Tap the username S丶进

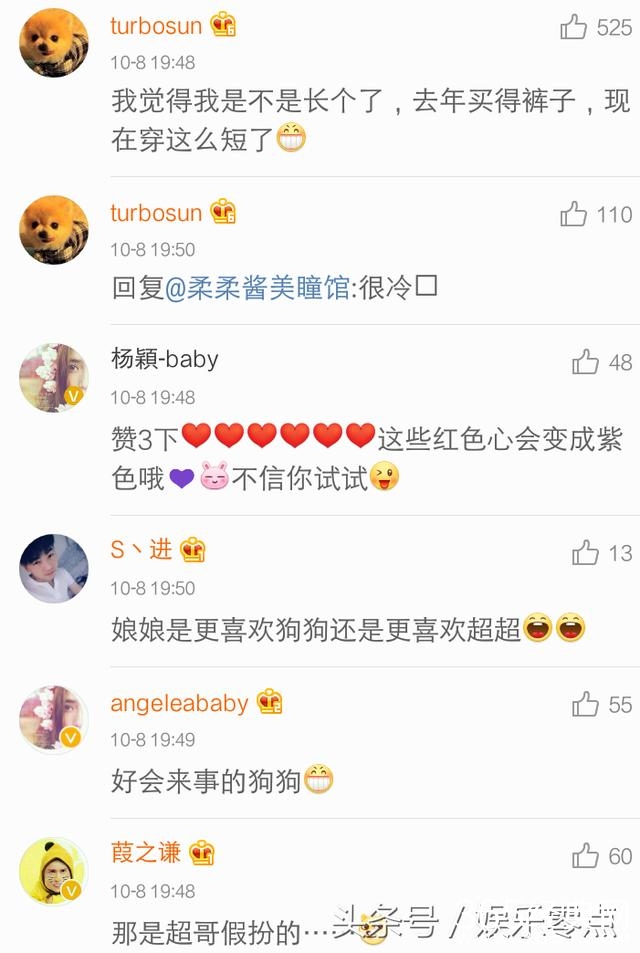click(141, 550)
